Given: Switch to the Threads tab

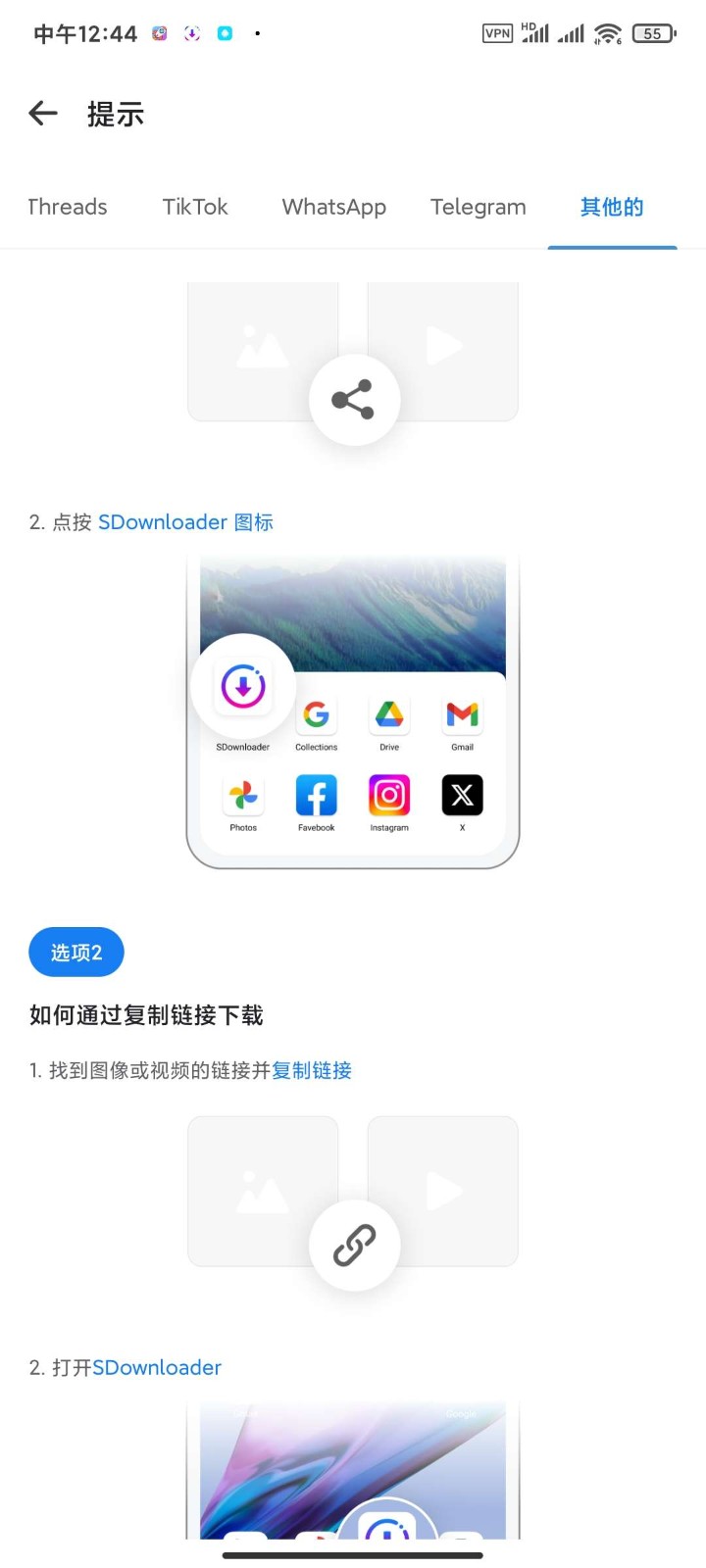Looking at the screenshot, I should pyautogui.click(x=66, y=207).
